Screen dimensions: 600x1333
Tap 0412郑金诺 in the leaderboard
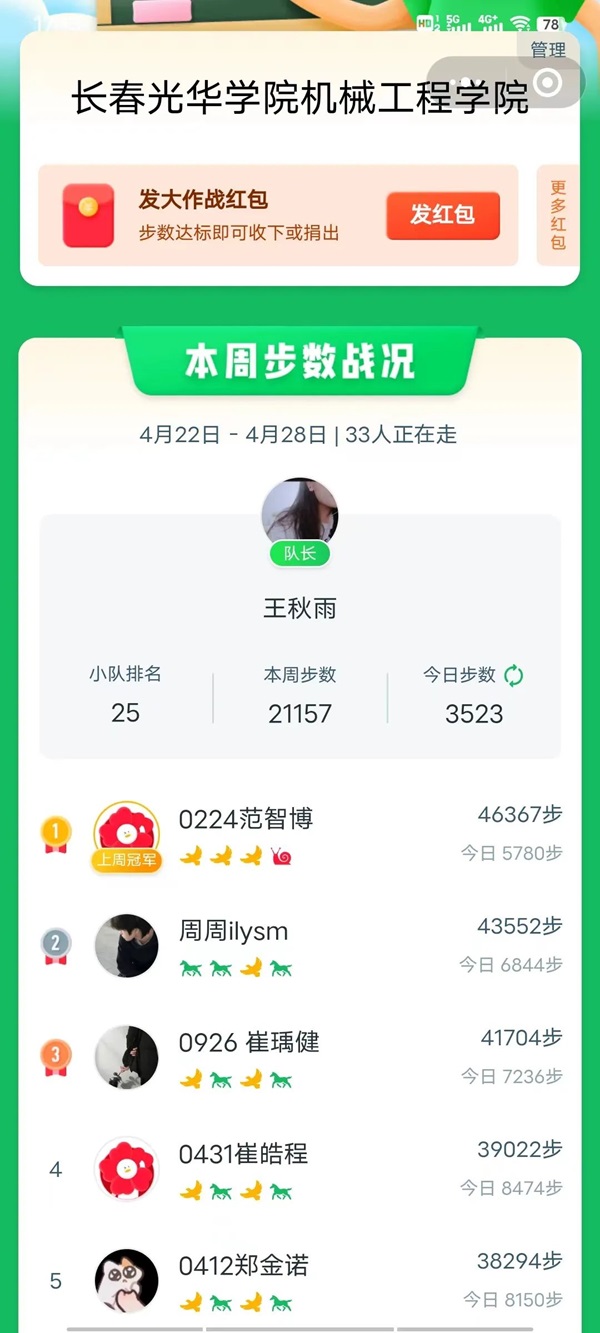[300, 1281]
